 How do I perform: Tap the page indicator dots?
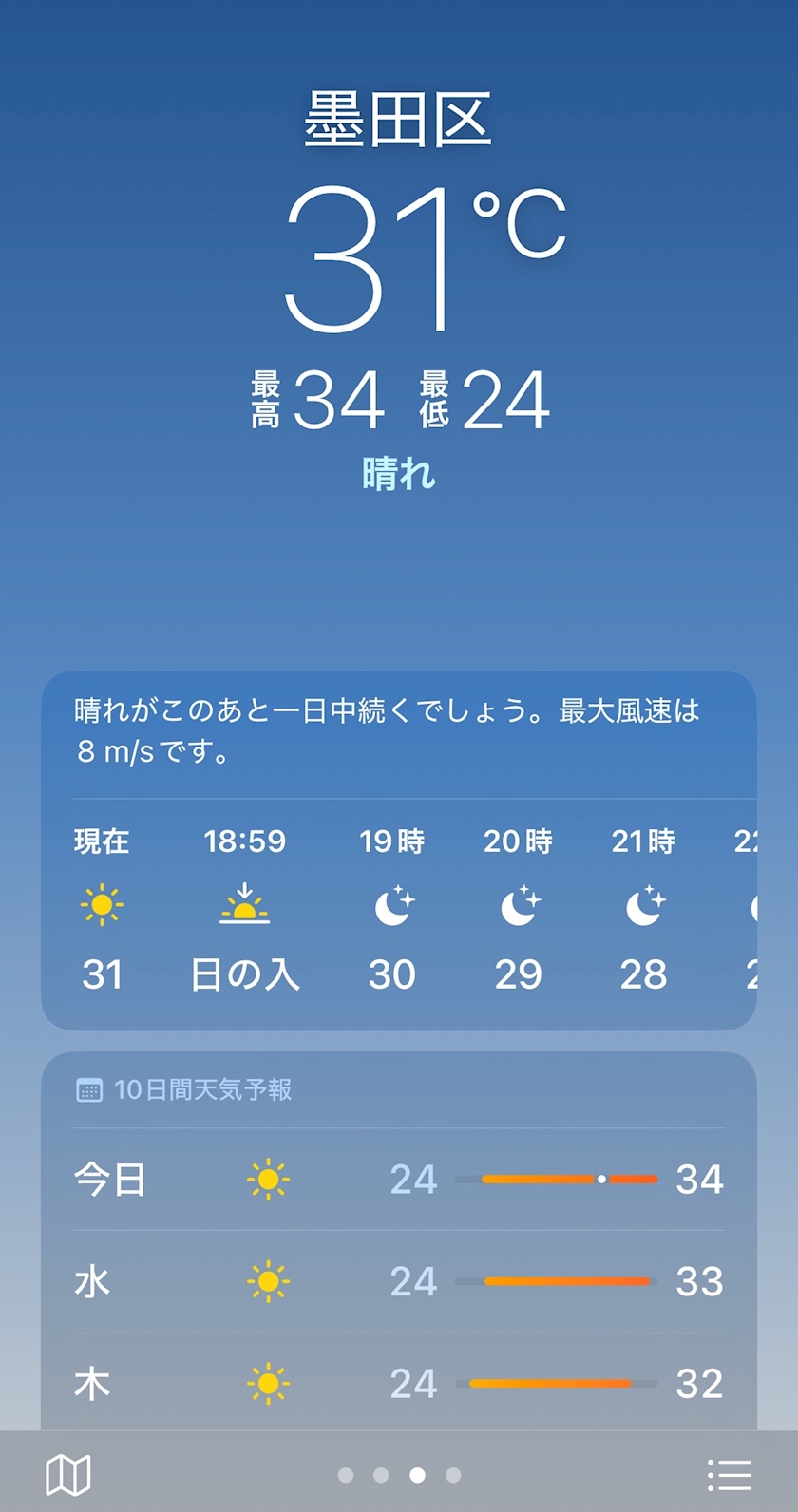(x=399, y=1475)
